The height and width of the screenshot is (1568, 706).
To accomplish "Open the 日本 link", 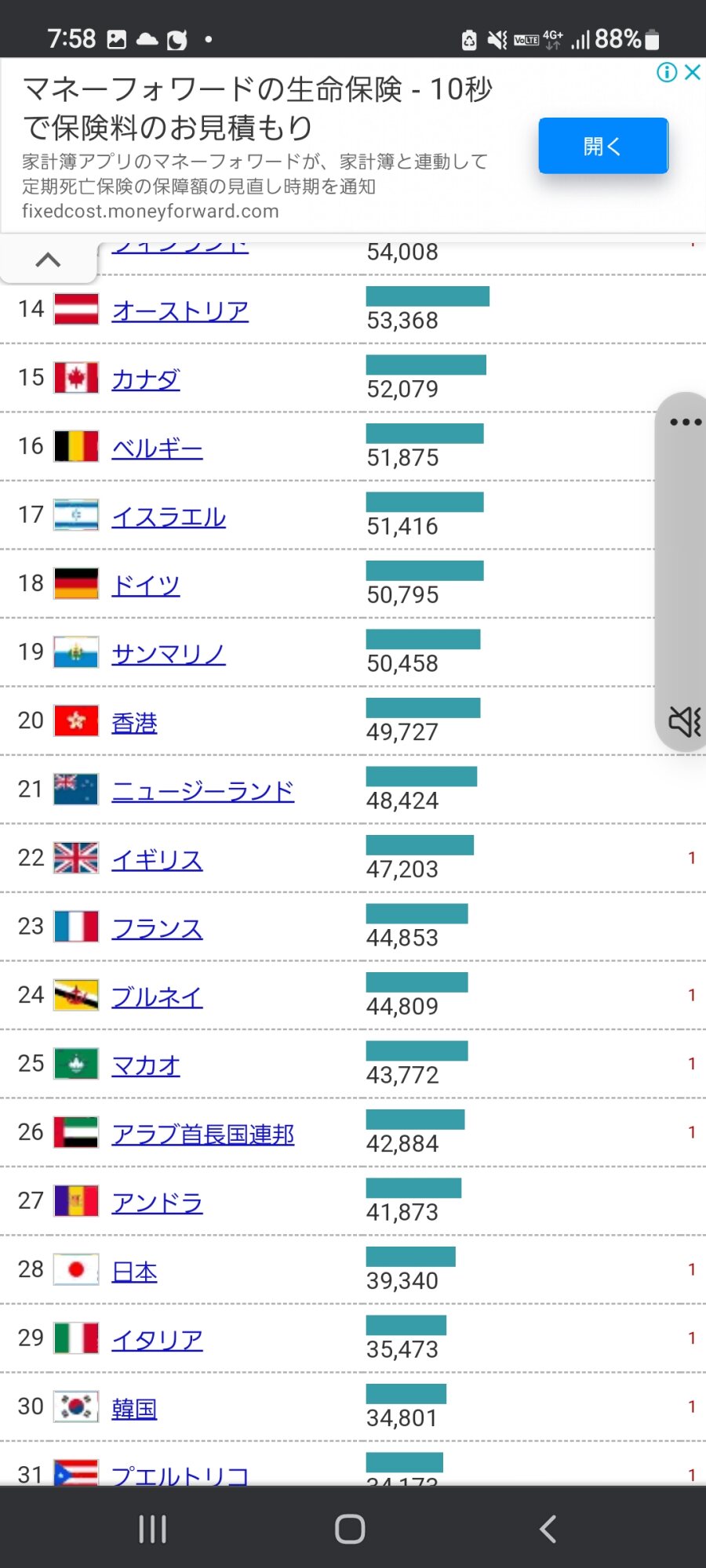I will point(134,1272).
